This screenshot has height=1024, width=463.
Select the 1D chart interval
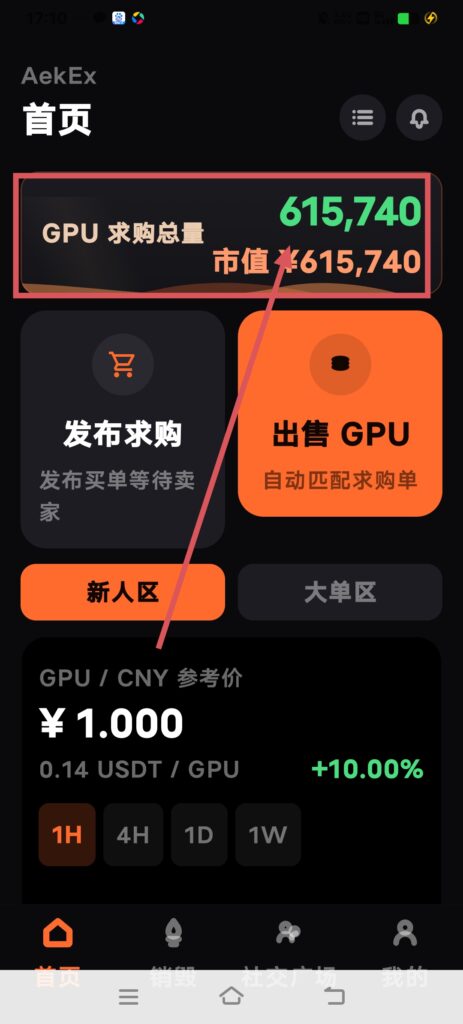[x=199, y=835]
